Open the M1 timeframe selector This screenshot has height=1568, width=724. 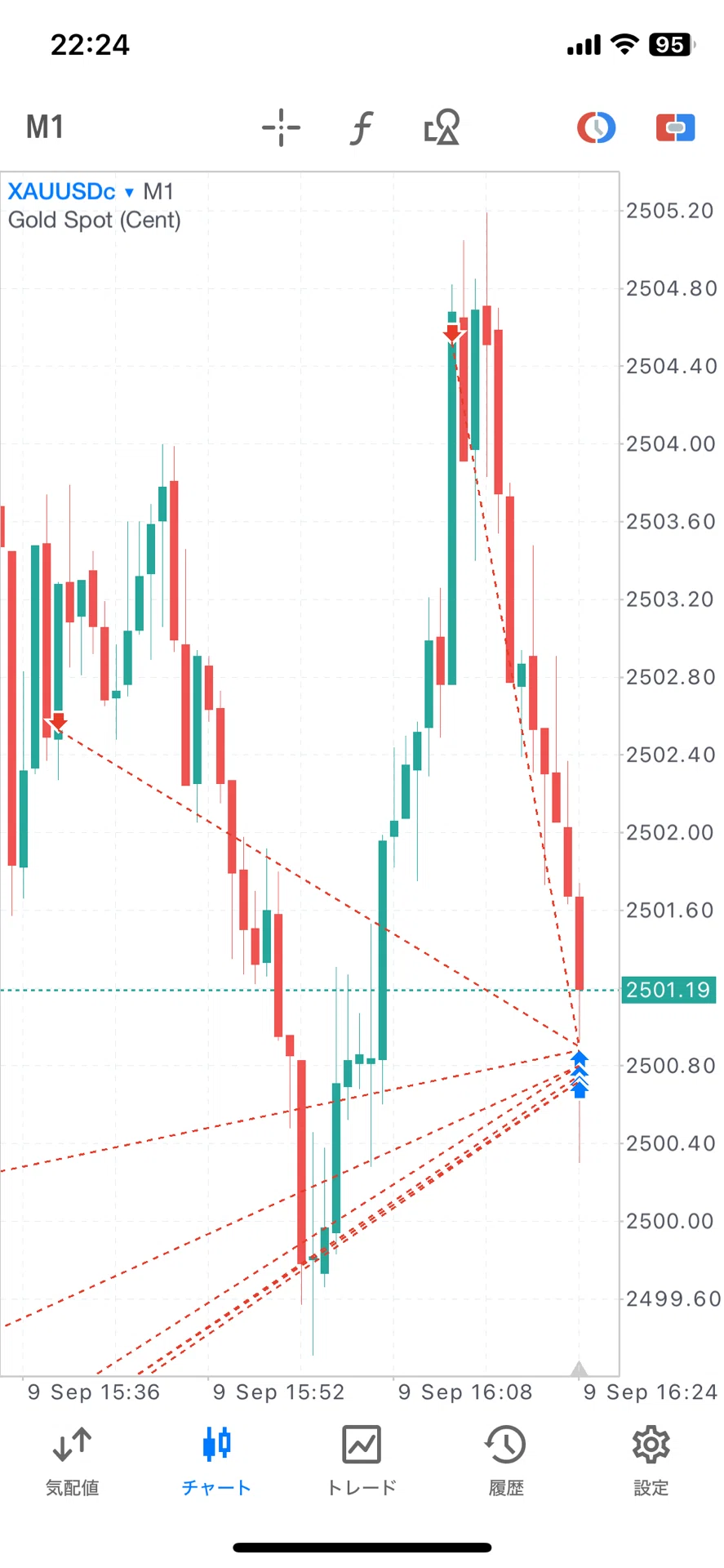point(45,127)
